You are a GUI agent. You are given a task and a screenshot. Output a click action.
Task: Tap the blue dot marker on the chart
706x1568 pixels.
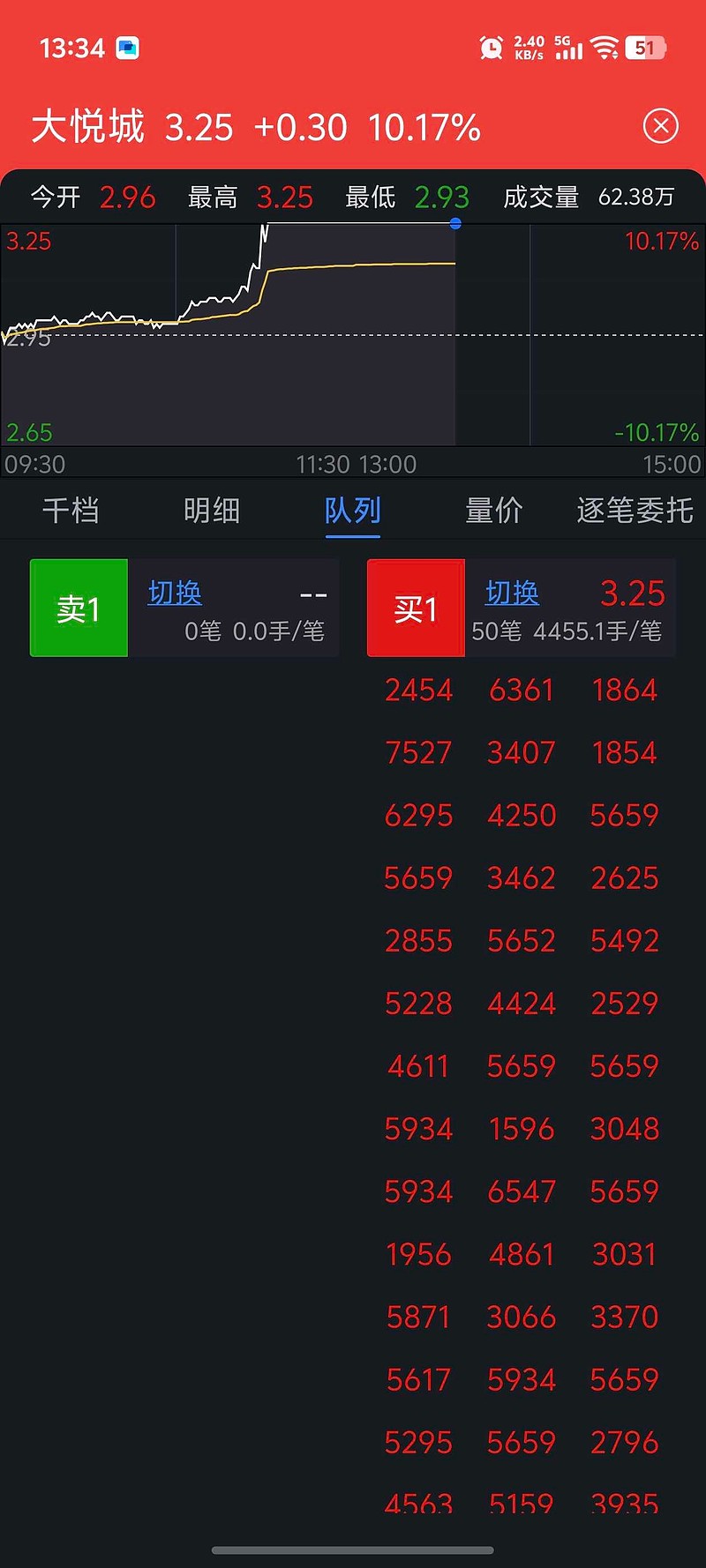click(455, 224)
